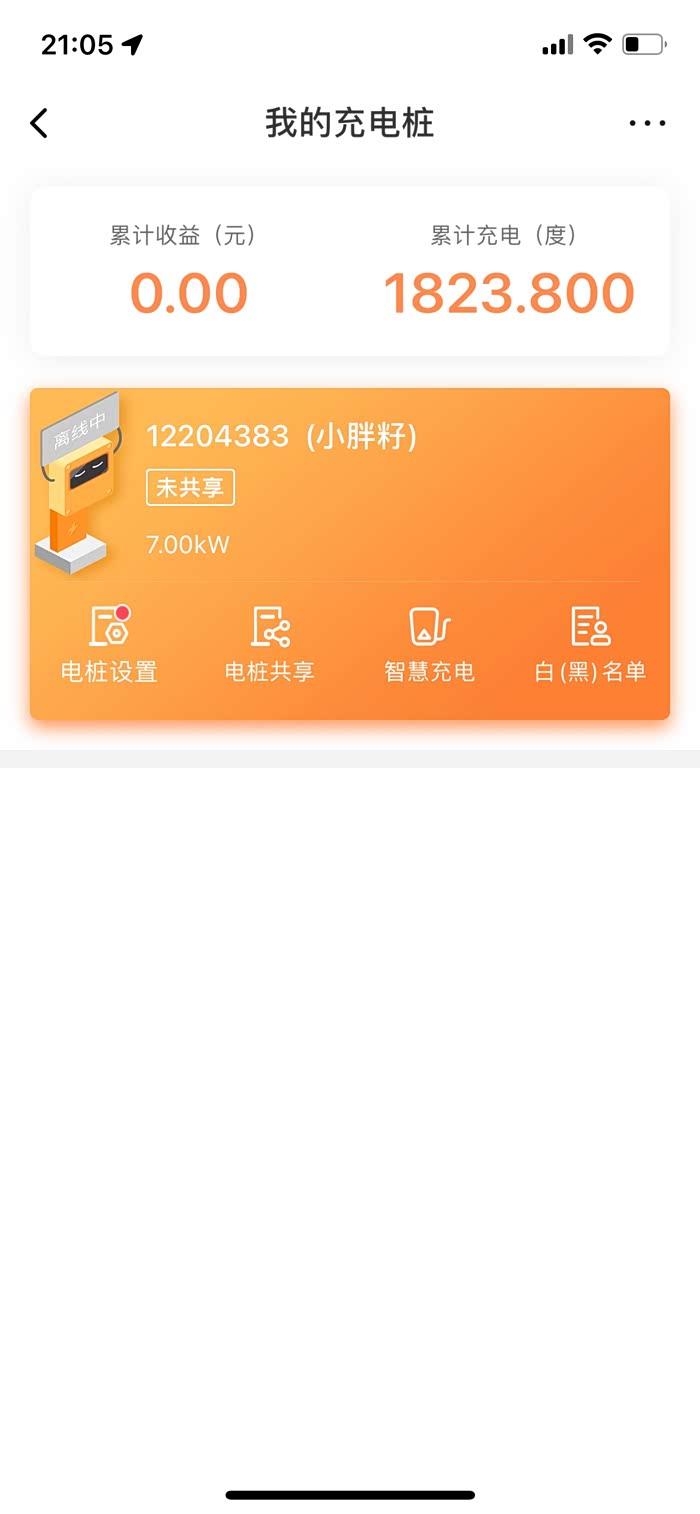Go back from 我的充电桩 page
Screen dimensions: 700x1514
(x=39, y=123)
